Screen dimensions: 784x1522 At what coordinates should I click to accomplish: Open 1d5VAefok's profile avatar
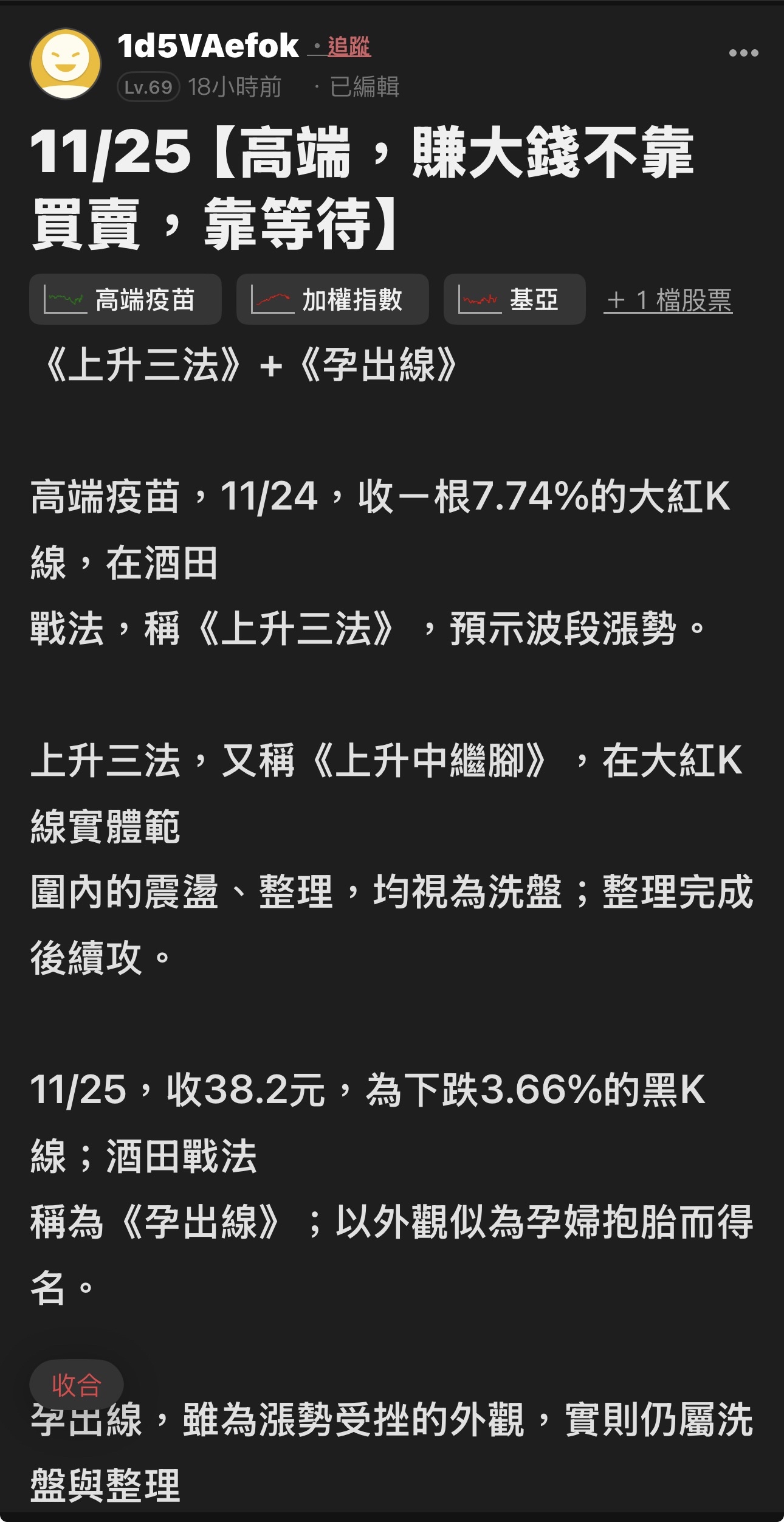point(66,64)
